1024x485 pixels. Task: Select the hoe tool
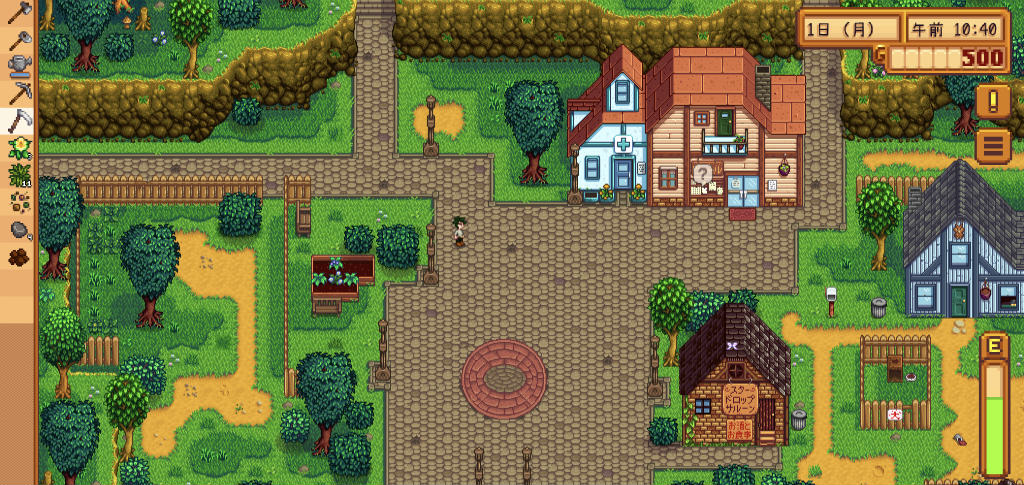pos(19,39)
